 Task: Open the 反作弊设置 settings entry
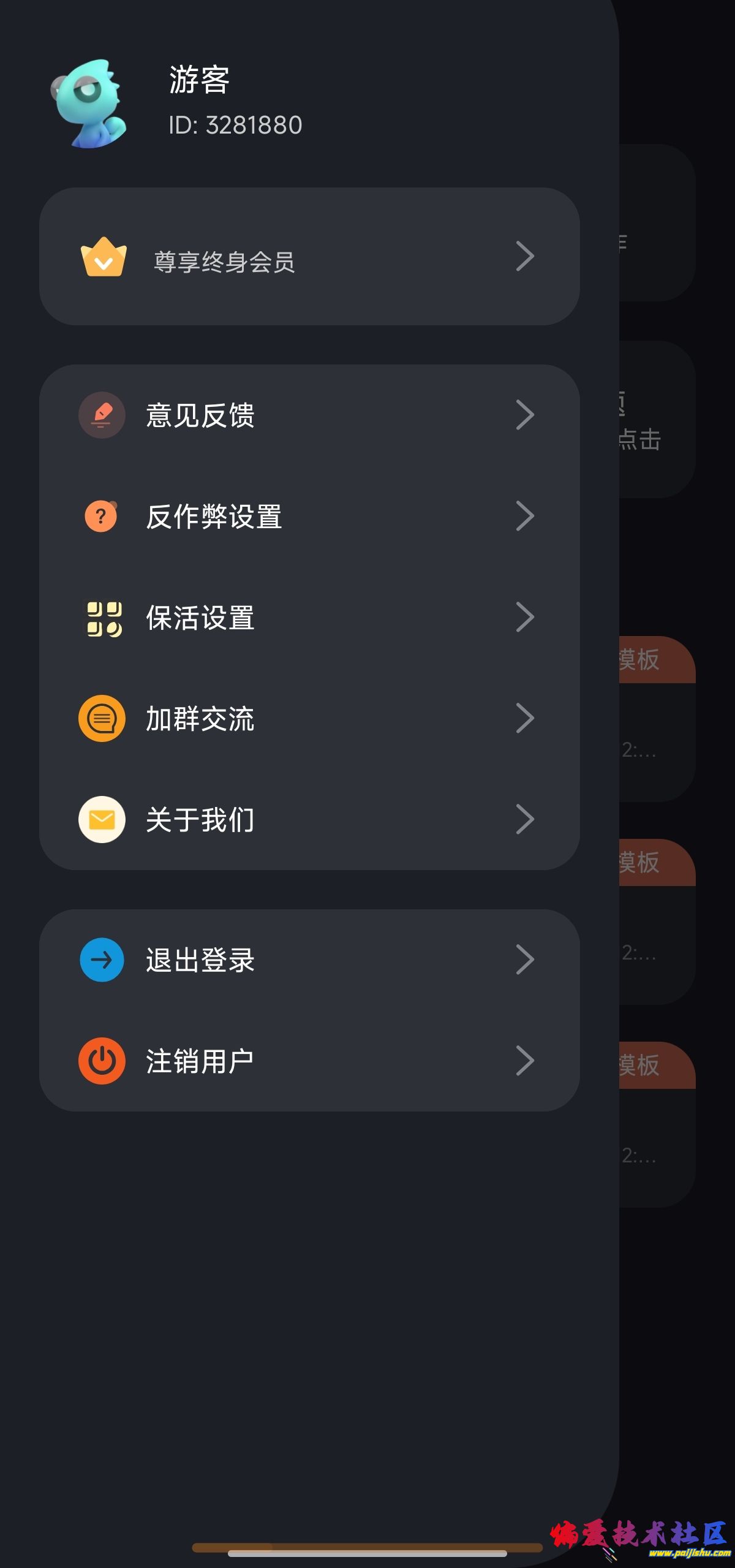click(x=214, y=517)
